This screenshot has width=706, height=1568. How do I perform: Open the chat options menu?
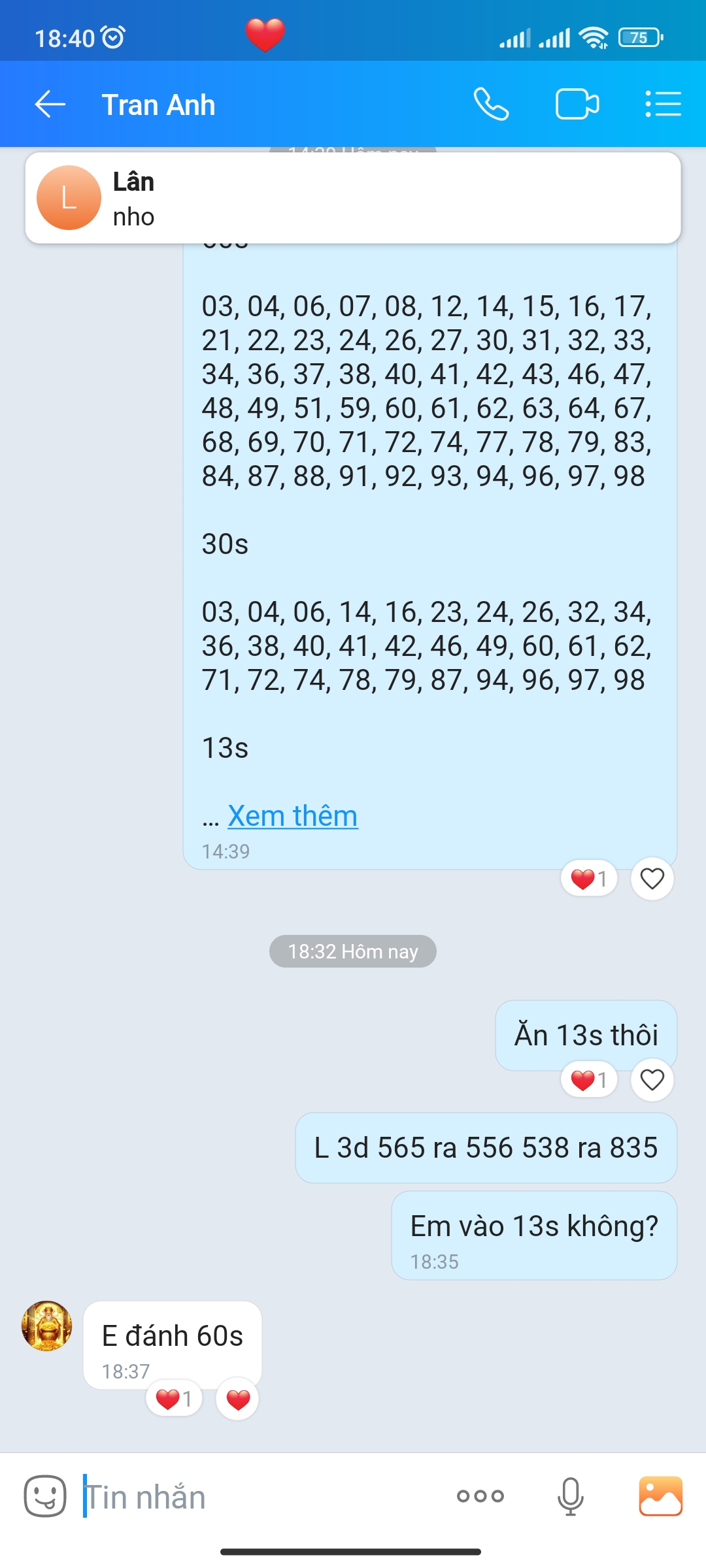pyautogui.click(x=663, y=105)
